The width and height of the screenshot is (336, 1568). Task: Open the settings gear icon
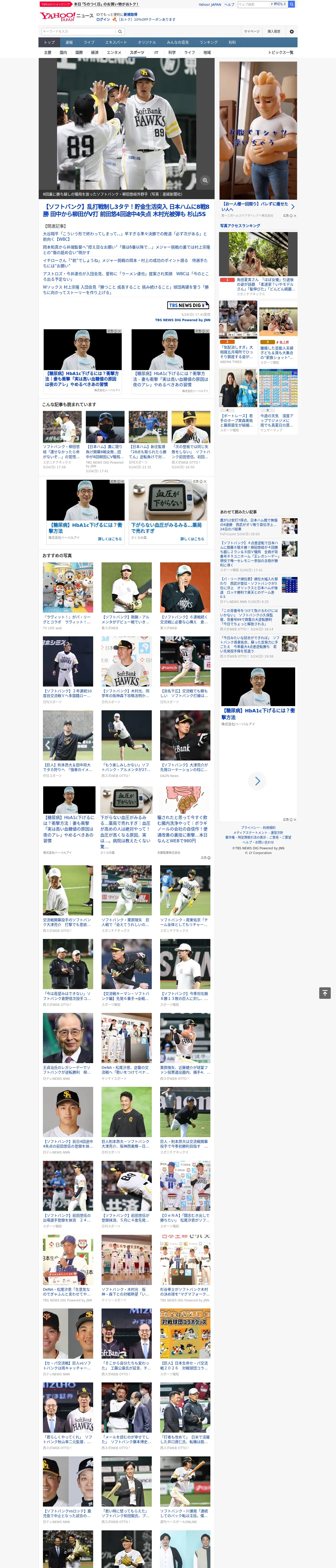[292, 32]
